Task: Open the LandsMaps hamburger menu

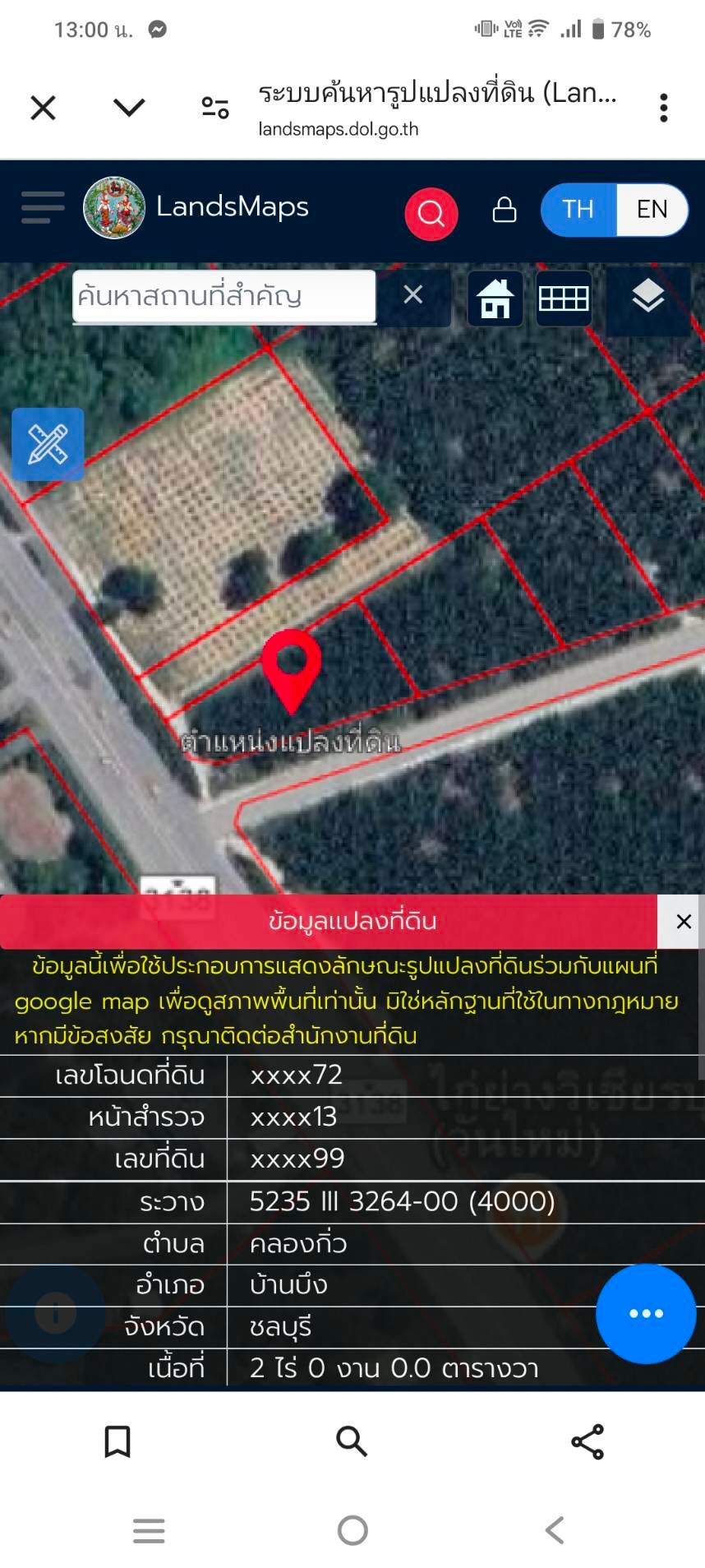Action: click(43, 207)
